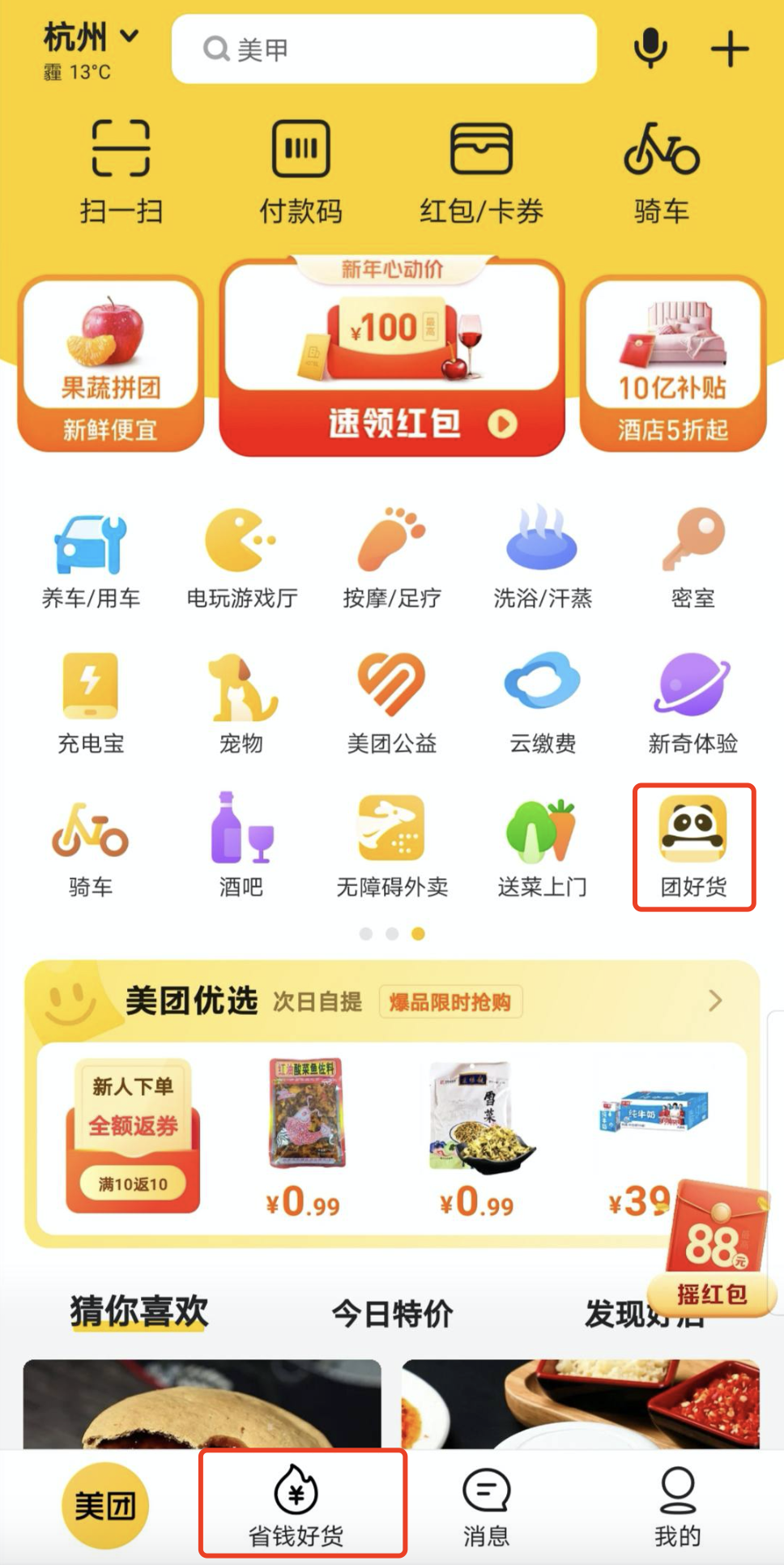The height and width of the screenshot is (1565, 784).
Task: Switch to the 今日特价 tab
Action: (392, 1313)
